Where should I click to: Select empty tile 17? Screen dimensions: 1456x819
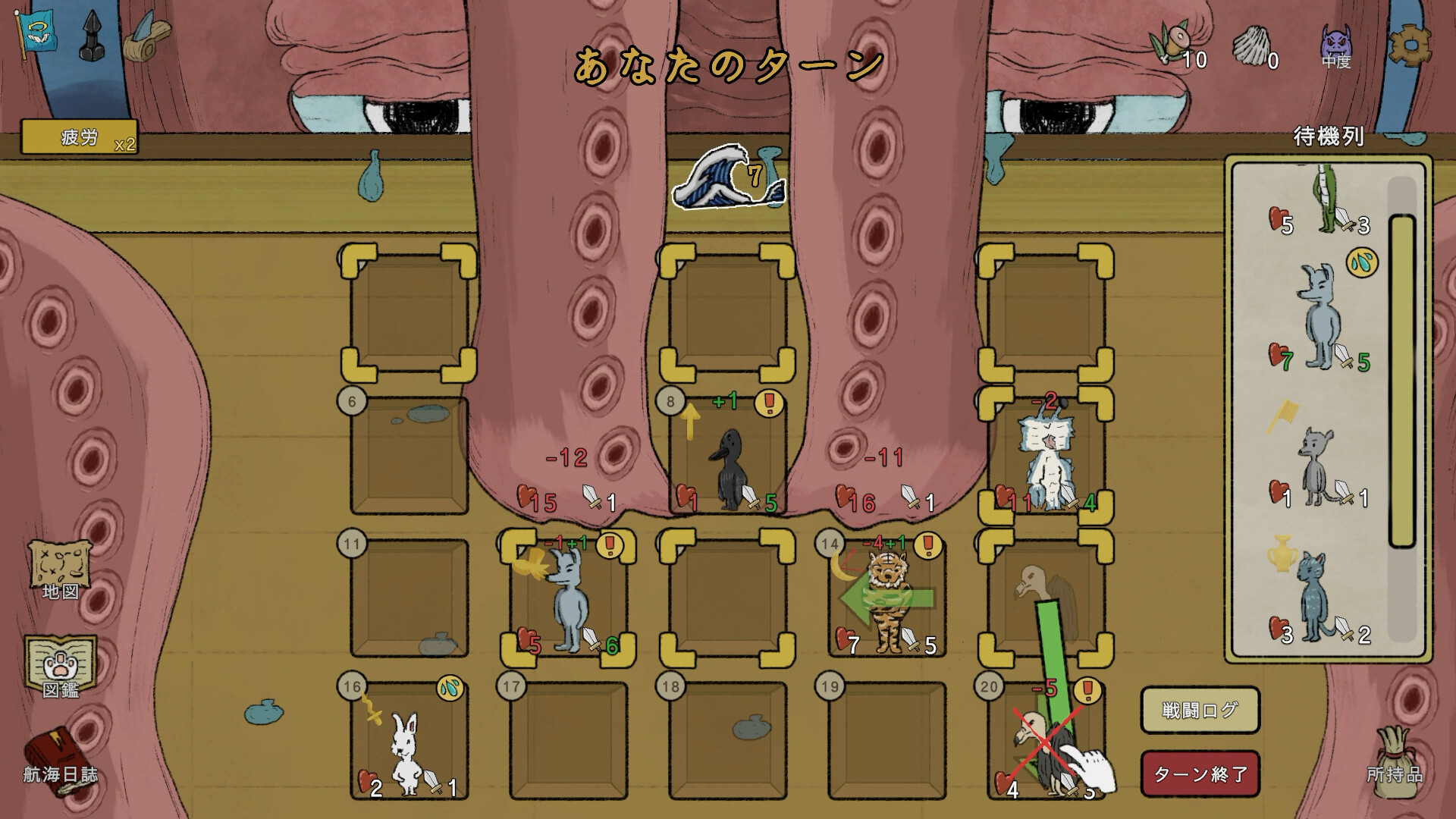(x=569, y=739)
